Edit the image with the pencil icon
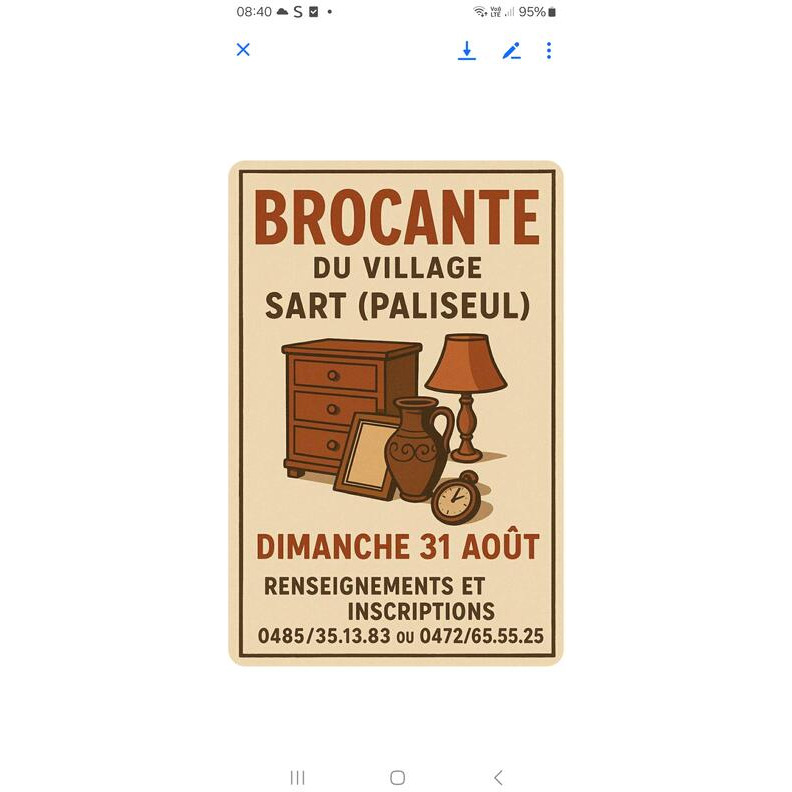This screenshot has height=792, width=792. point(511,50)
